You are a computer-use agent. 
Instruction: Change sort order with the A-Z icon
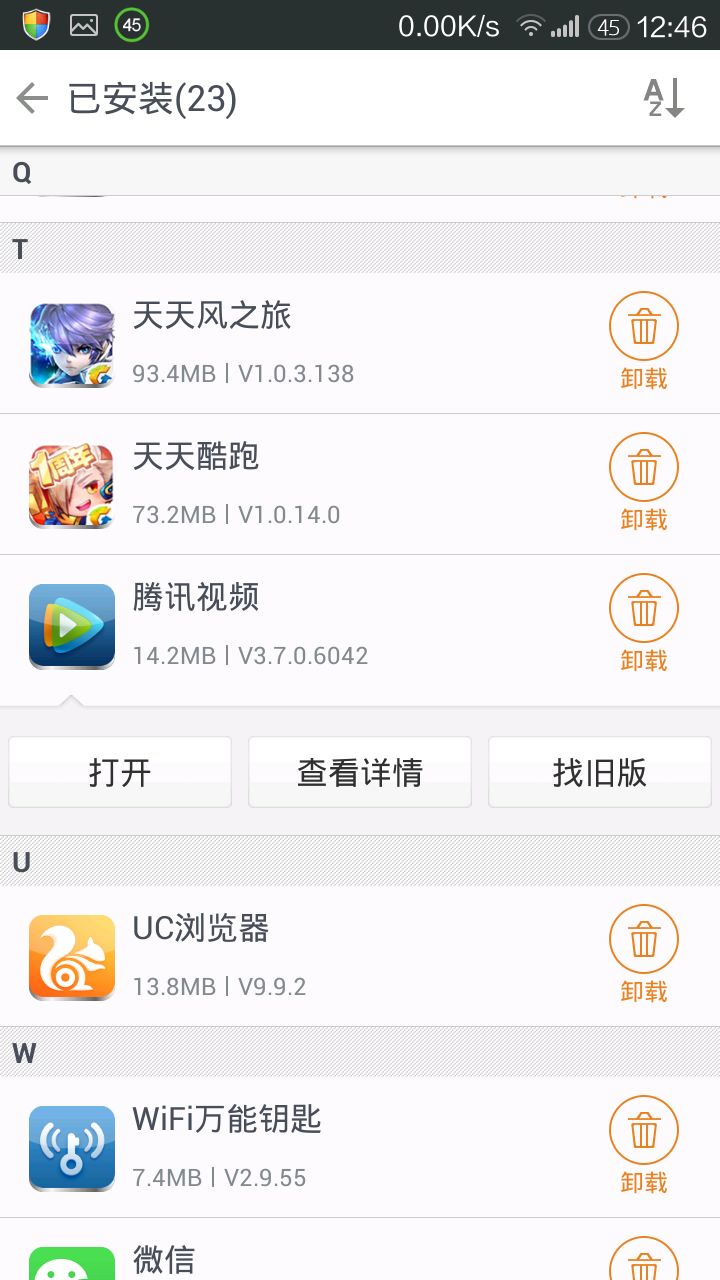(x=663, y=98)
